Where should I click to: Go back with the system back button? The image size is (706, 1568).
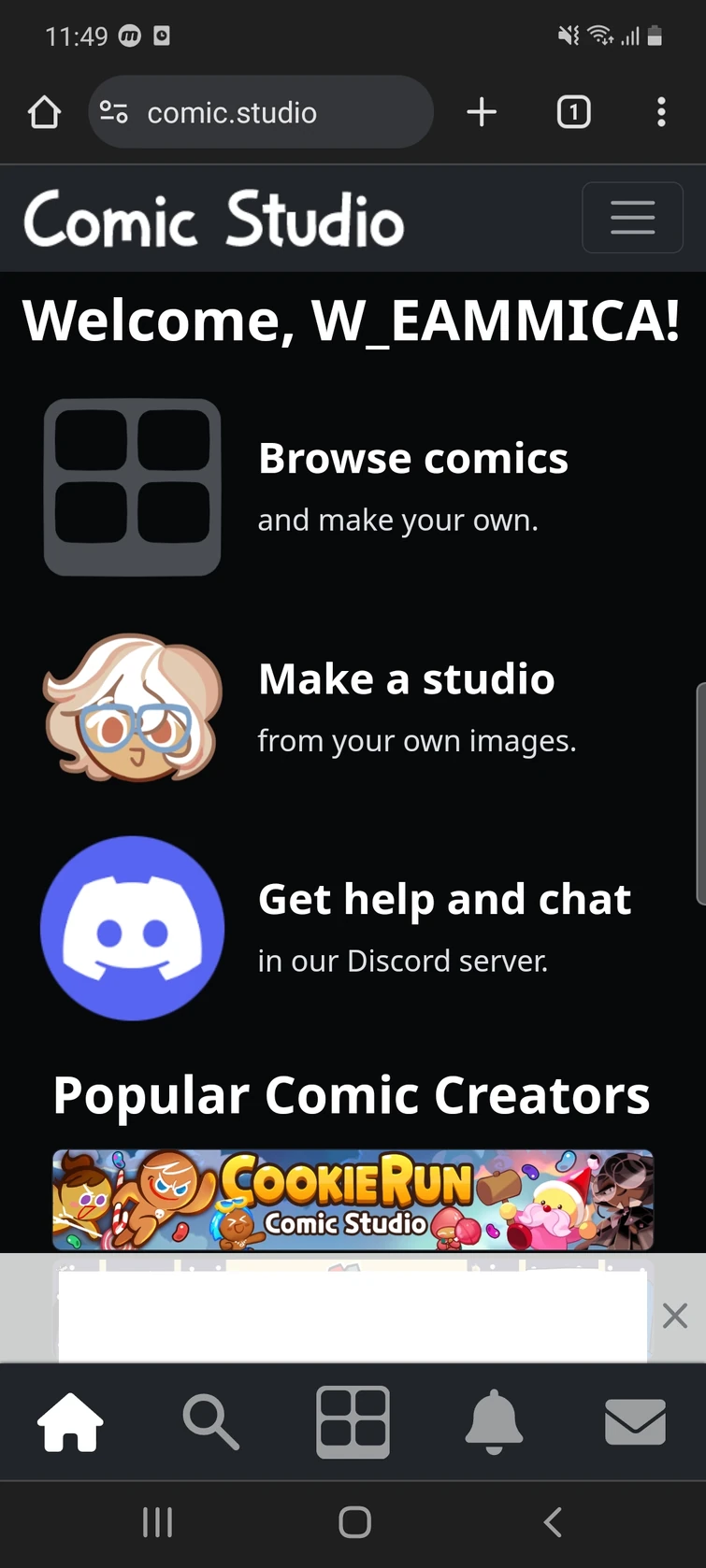click(x=553, y=1522)
